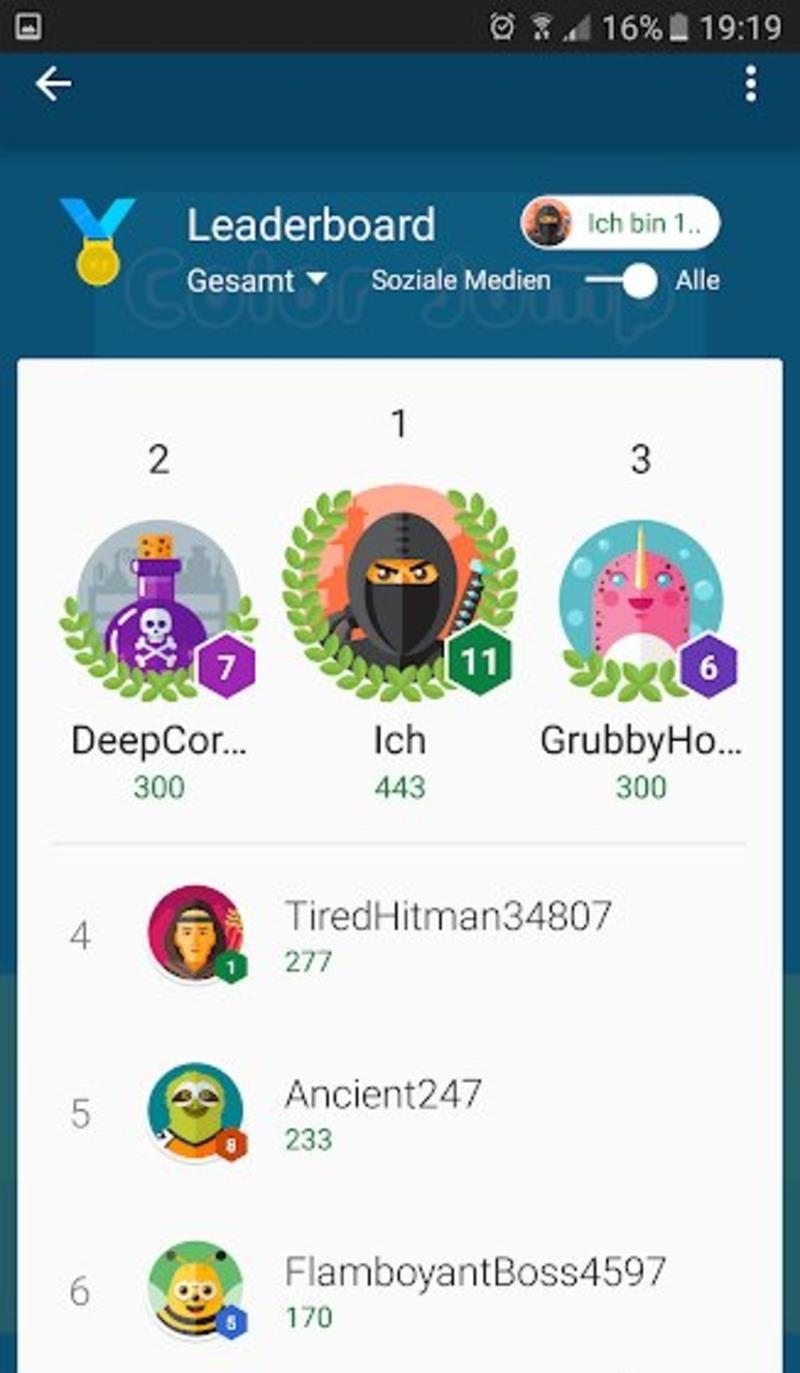Toggle the Soziale Medien / Alle switch

[x=622, y=280]
